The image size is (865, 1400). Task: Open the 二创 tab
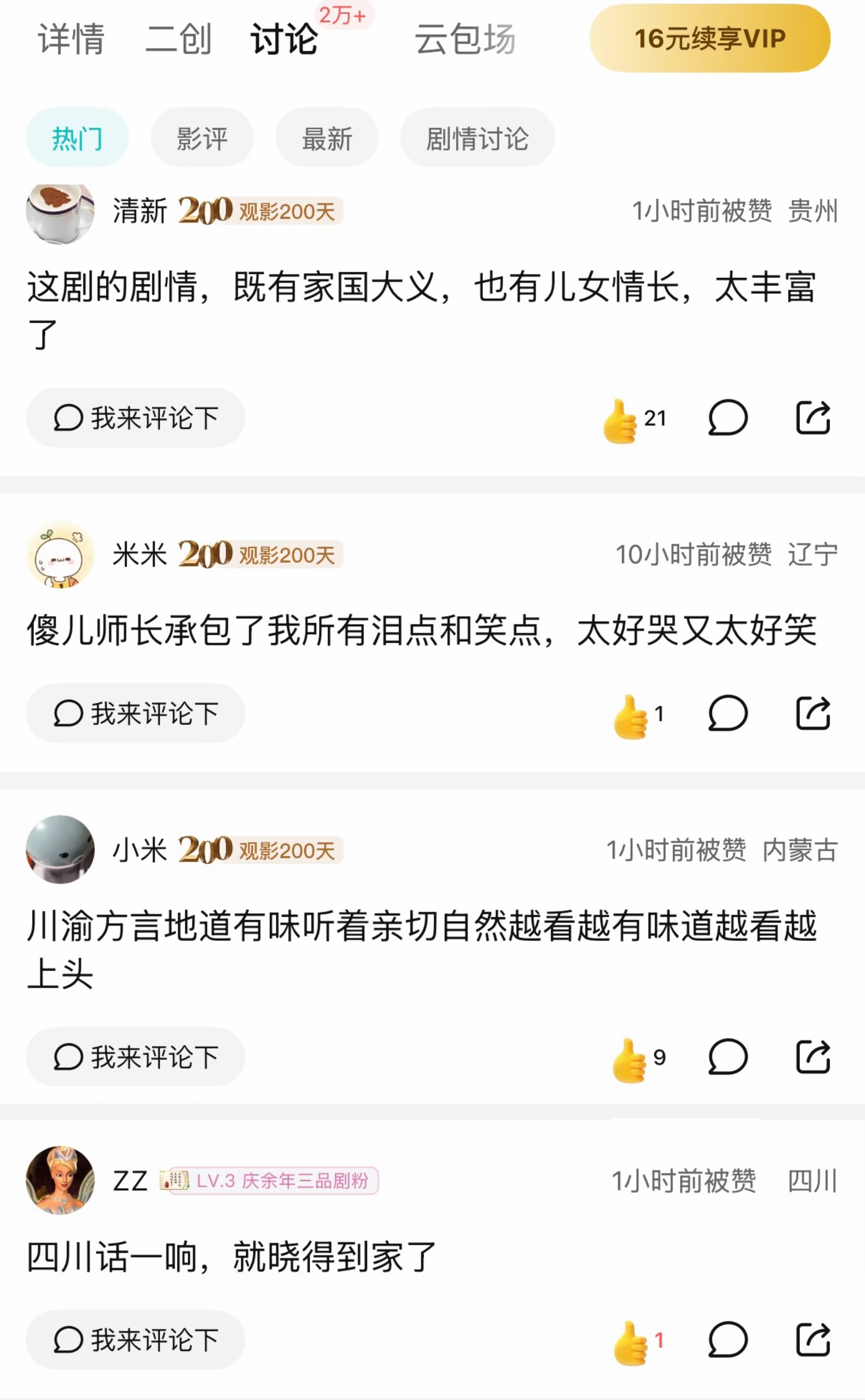click(x=179, y=39)
